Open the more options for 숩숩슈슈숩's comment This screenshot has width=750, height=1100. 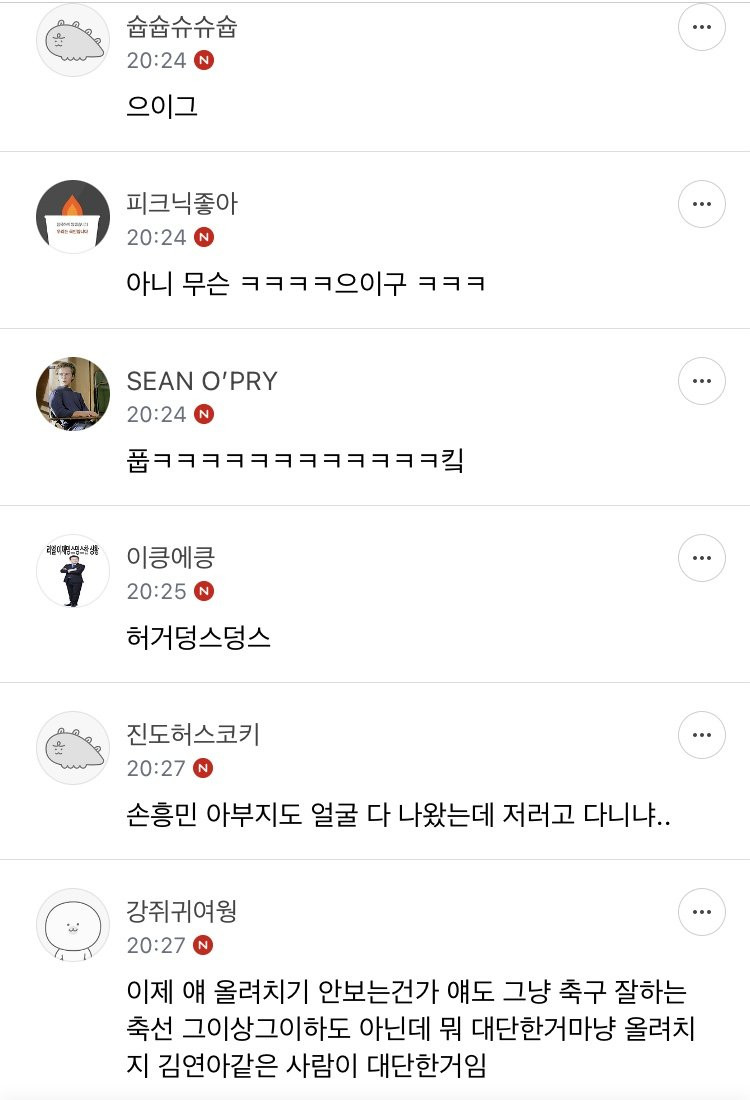[702, 28]
